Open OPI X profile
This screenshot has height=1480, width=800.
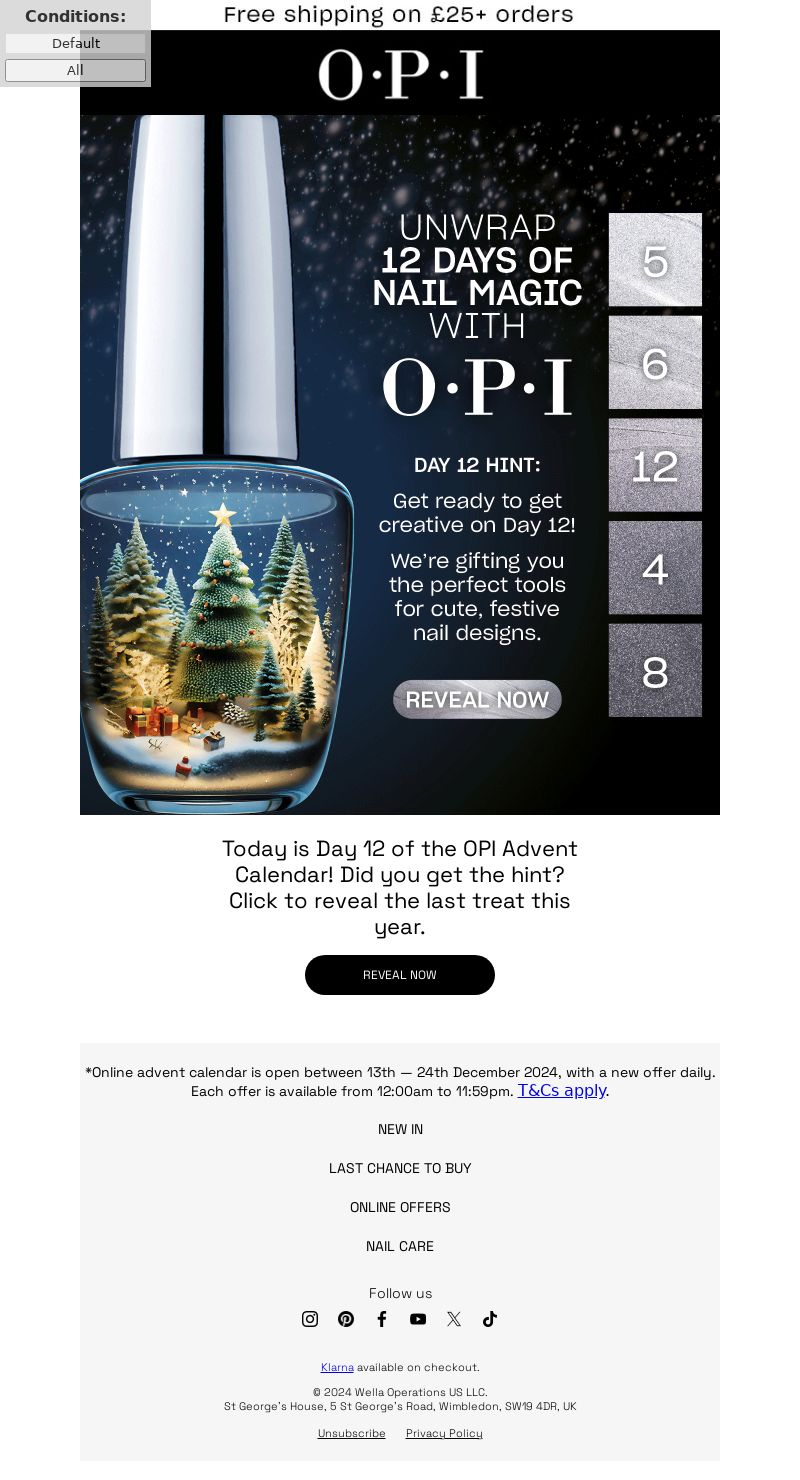click(x=454, y=1319)
